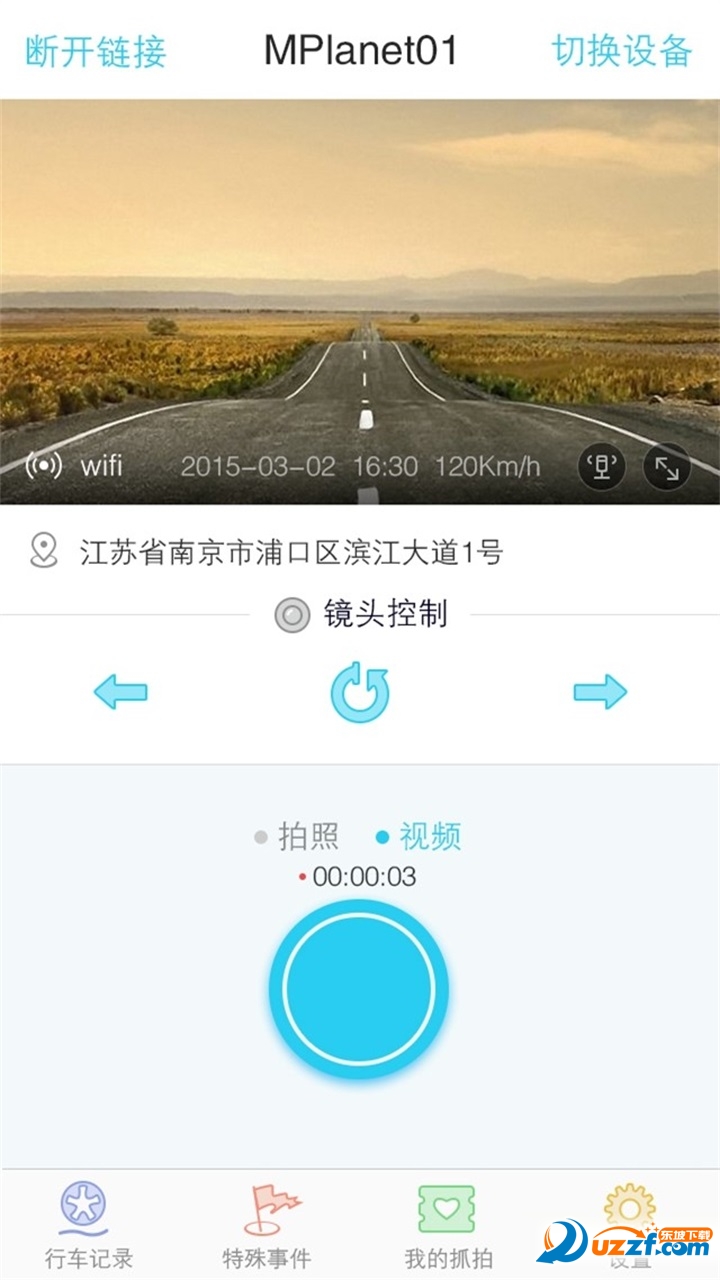Enter fullscreen using the expand arrows icon
This screenshot has height=1280, width=720.
coord(666,464)
